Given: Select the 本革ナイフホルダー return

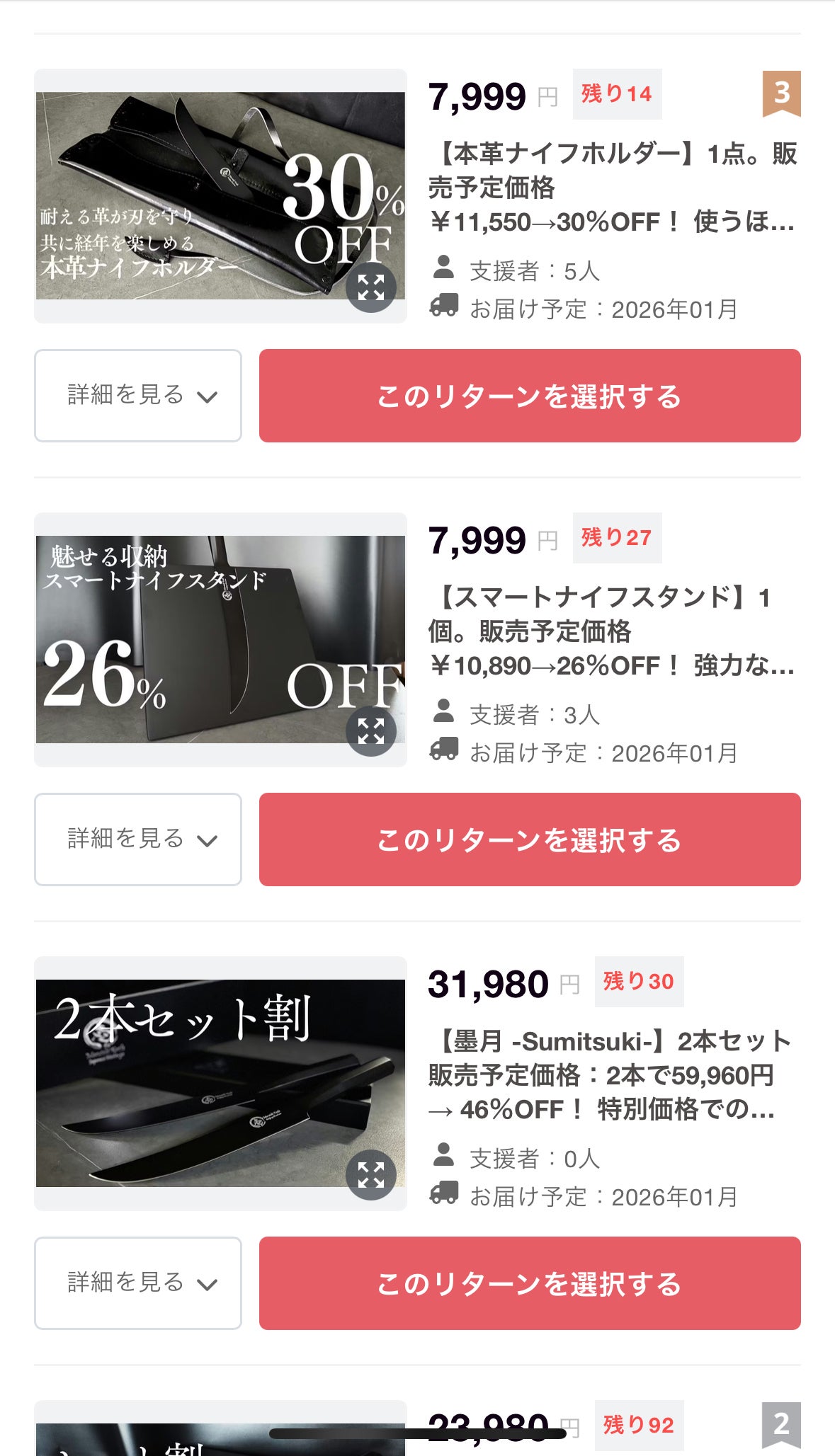Looking at the screenshot, I should pos(529,396).
